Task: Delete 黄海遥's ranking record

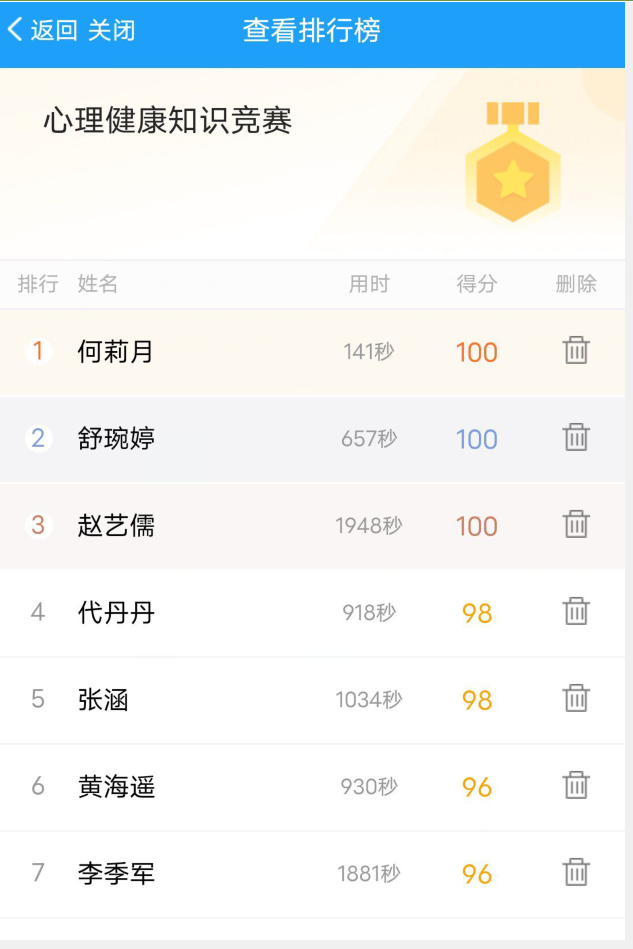Action: tap(576, 786)
